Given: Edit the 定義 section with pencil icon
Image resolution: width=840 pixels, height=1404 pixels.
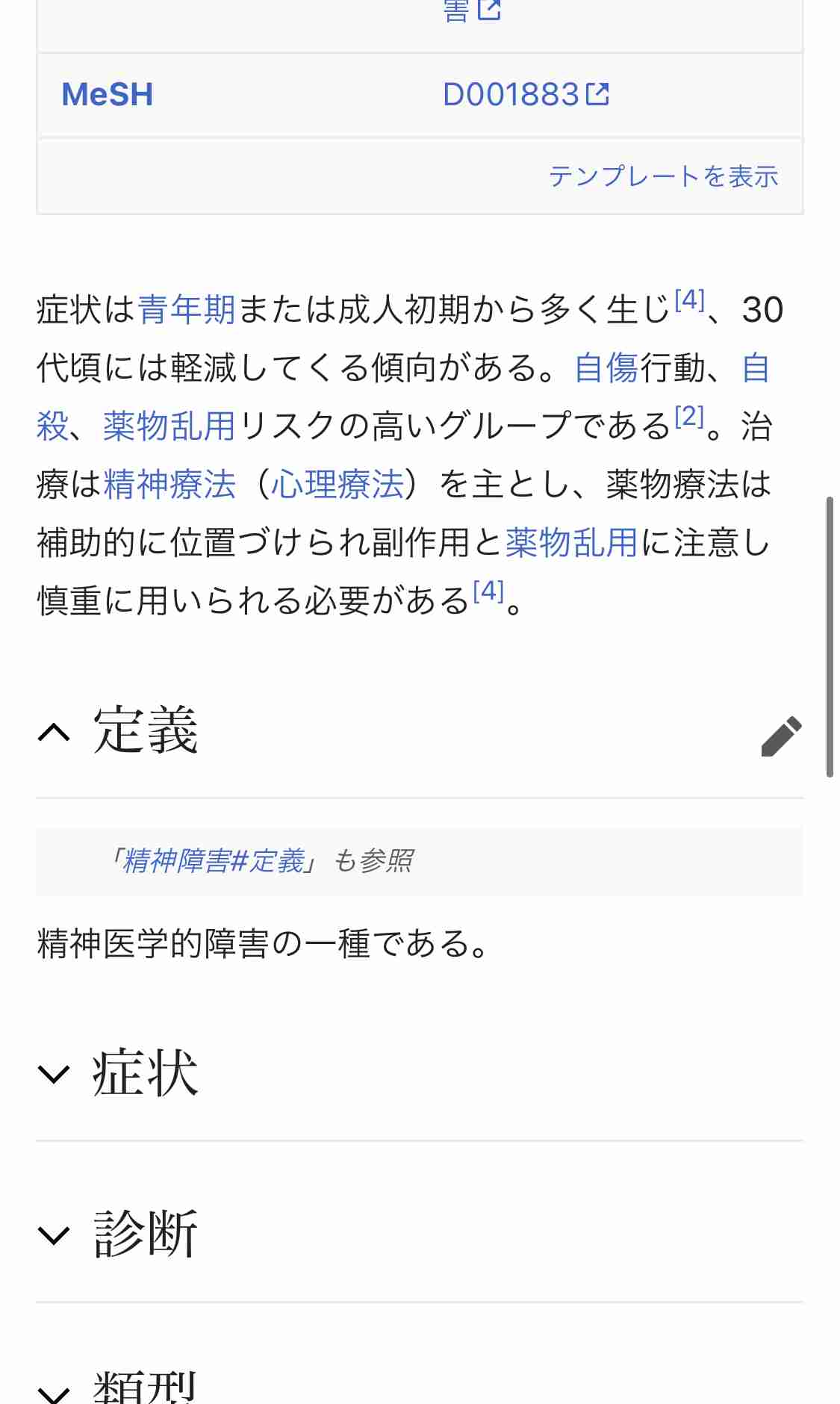Looking at the screenshot, I should click(781, 736).
